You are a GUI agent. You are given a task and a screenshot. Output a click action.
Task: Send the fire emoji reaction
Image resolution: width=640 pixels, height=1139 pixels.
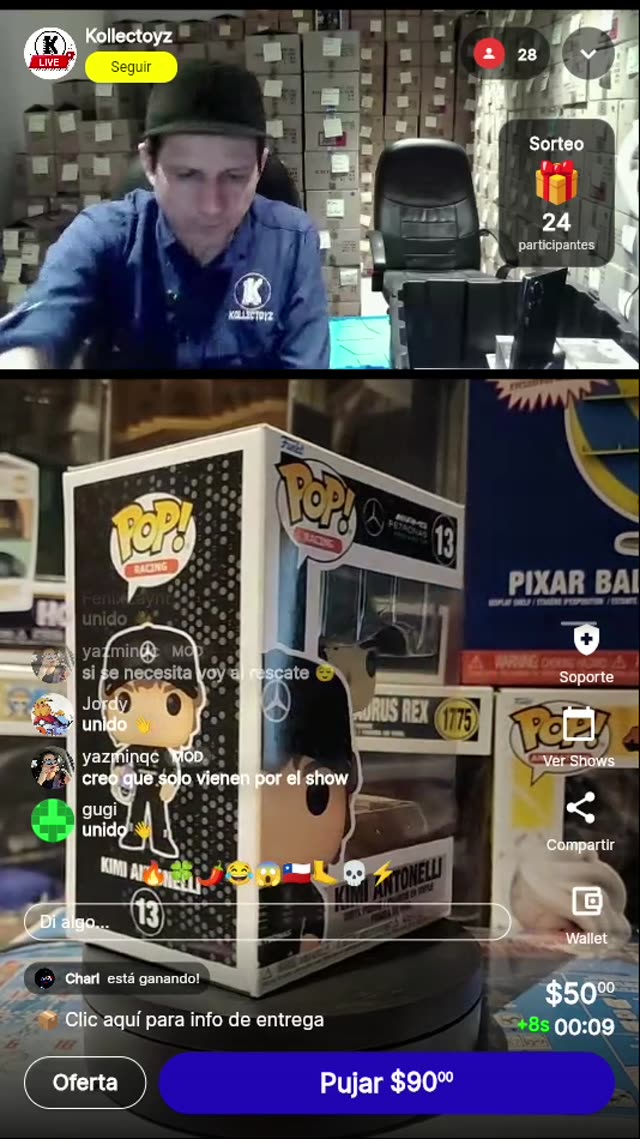click(153, 875)
